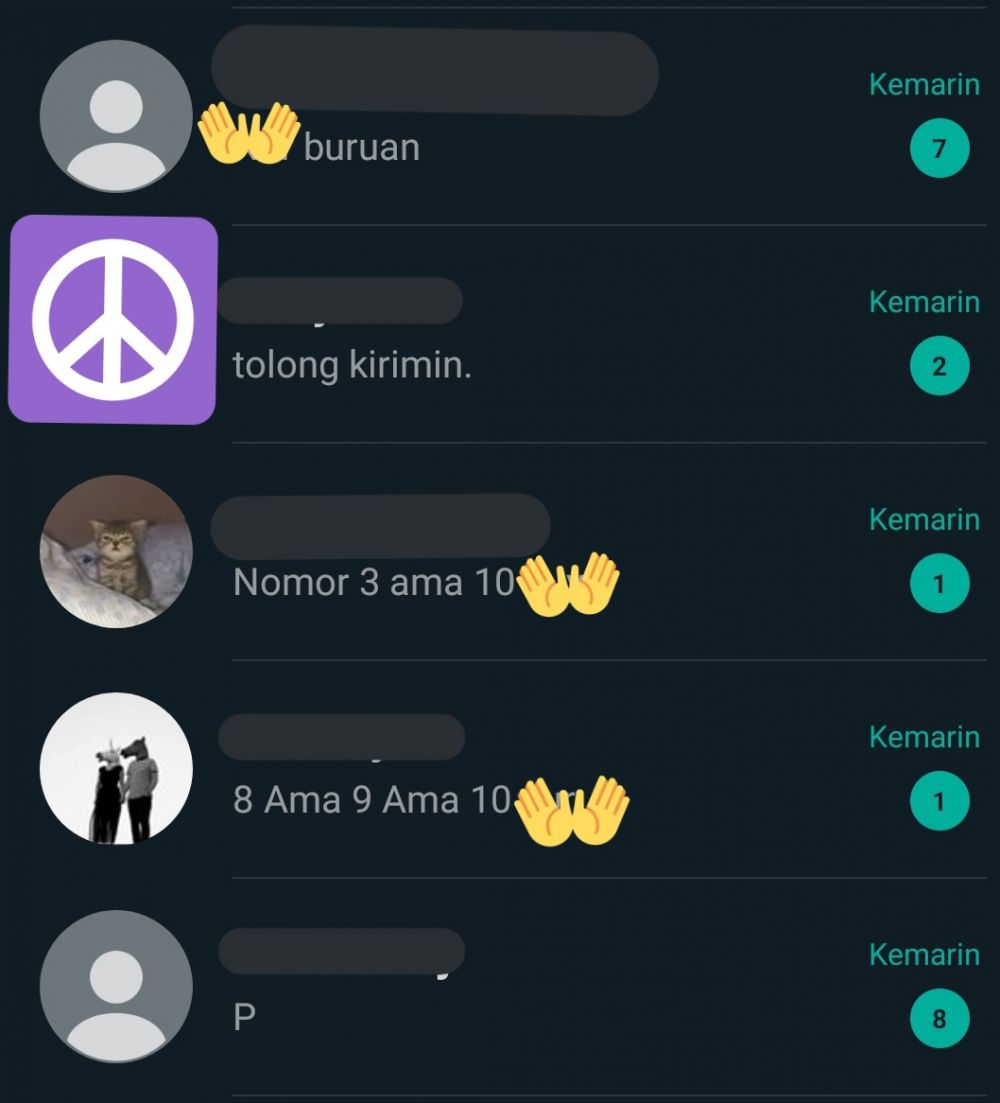This screenshot has width=1000, height=1103.
Task: View default avatar of the "buruan" chat
Action: click(x=116, y=116)
